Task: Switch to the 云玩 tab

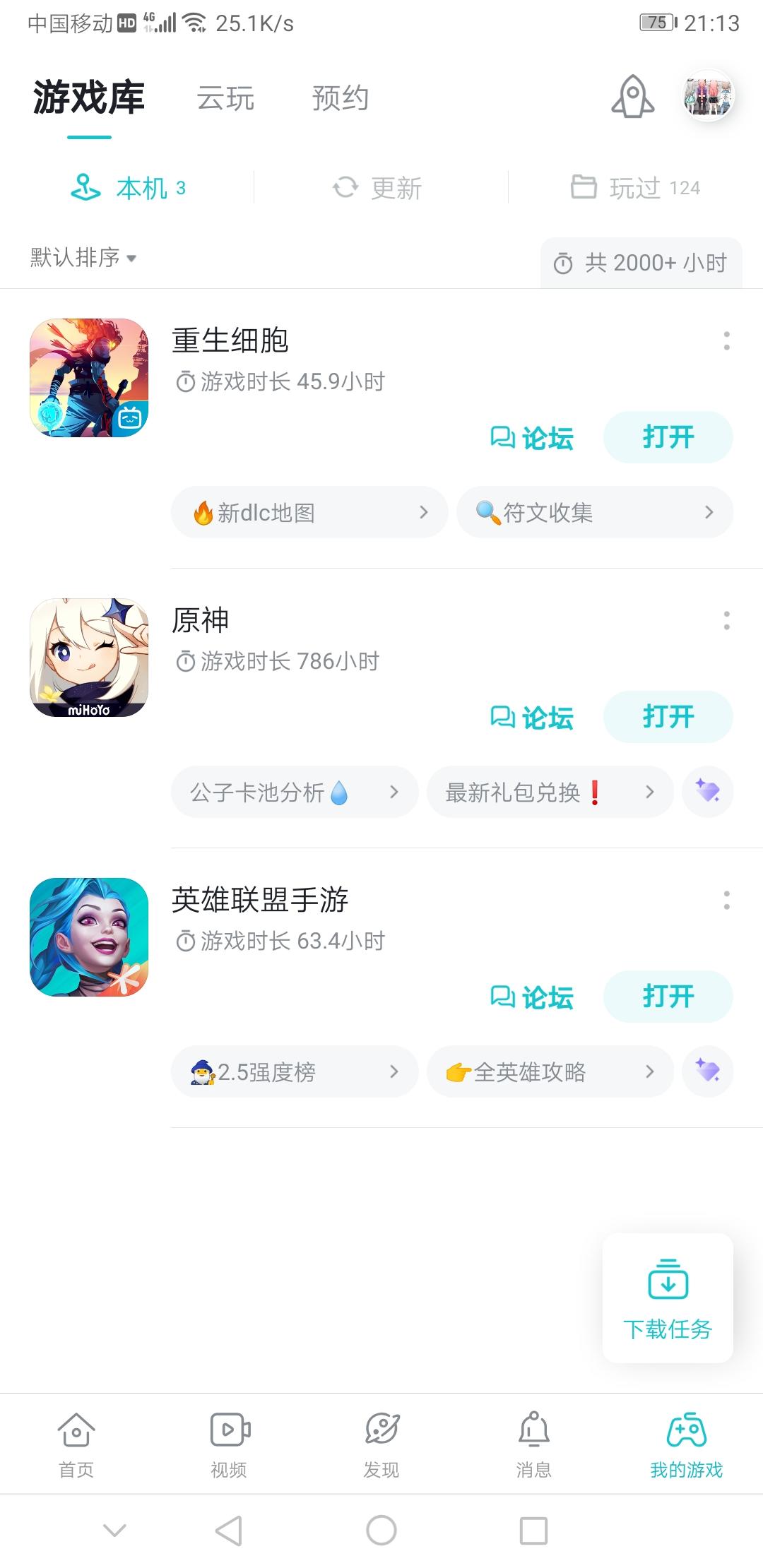Action: coord(225,98)
